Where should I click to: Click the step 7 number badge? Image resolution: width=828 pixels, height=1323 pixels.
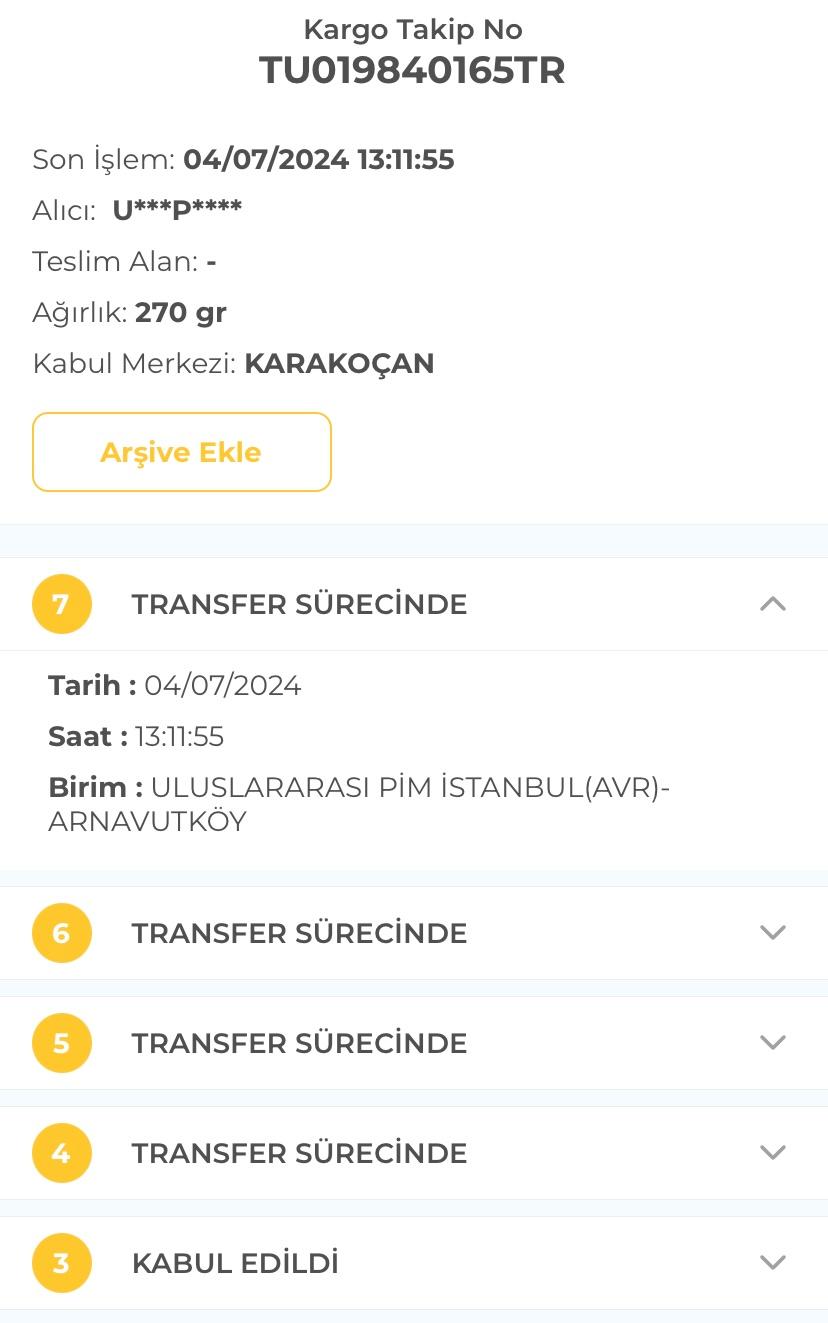coord(62,604)
